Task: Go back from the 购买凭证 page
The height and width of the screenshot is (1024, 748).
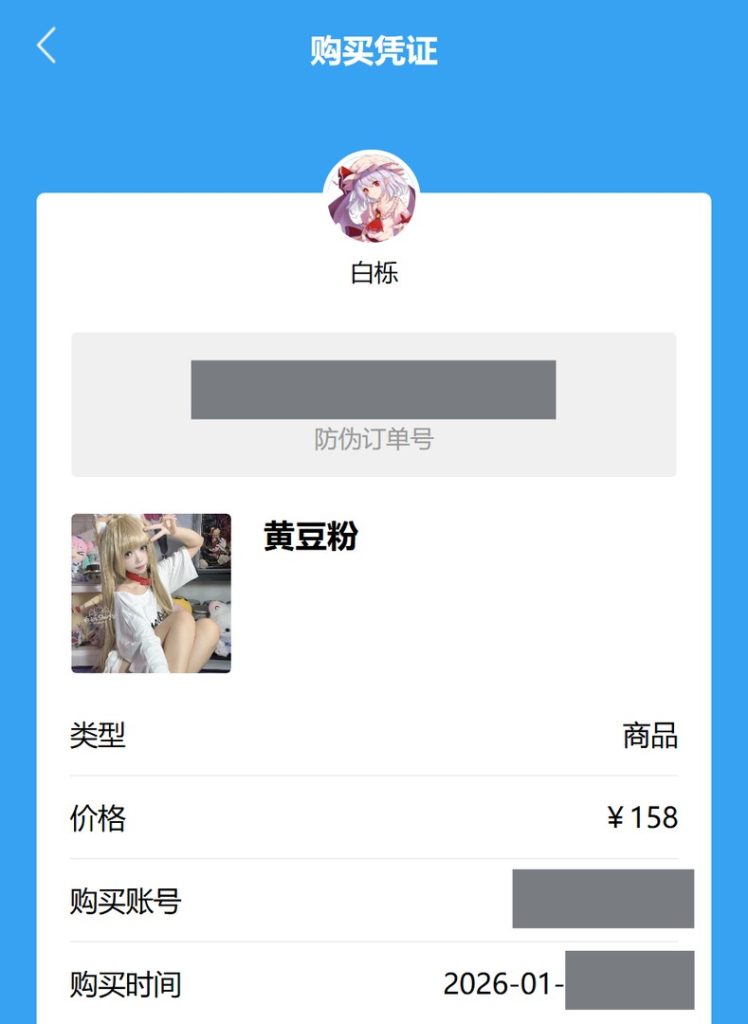Action: coord(46,46)
